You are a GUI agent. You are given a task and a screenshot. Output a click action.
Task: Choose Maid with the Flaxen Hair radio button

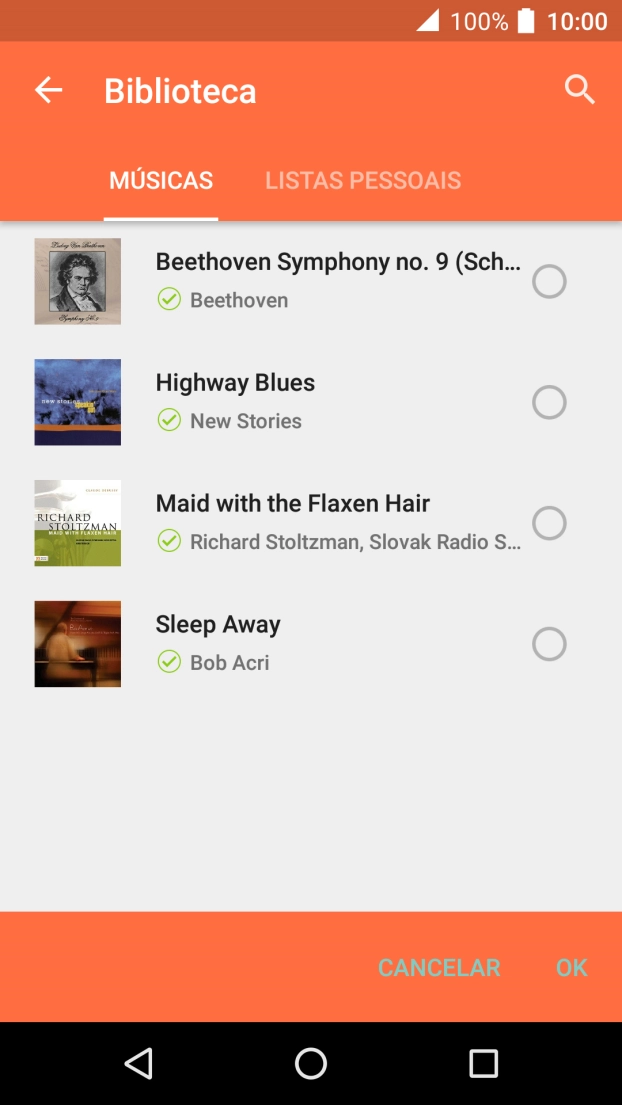click(549, 523)
